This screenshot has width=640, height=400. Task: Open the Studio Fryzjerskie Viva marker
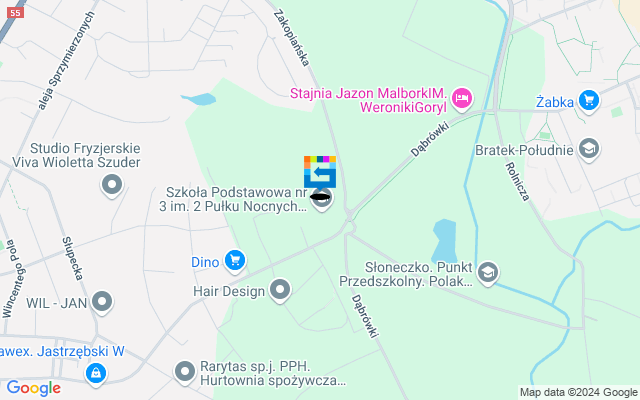point(112,185)
